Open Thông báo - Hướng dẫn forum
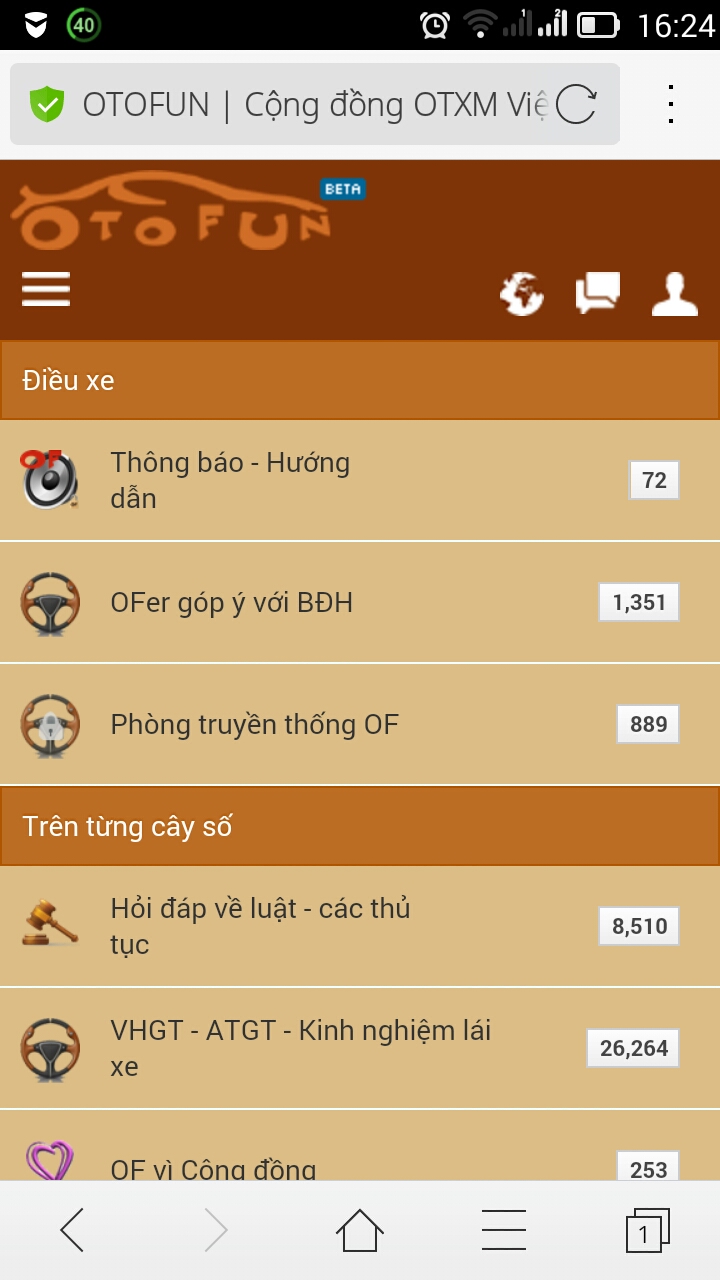 click(230, 480)
